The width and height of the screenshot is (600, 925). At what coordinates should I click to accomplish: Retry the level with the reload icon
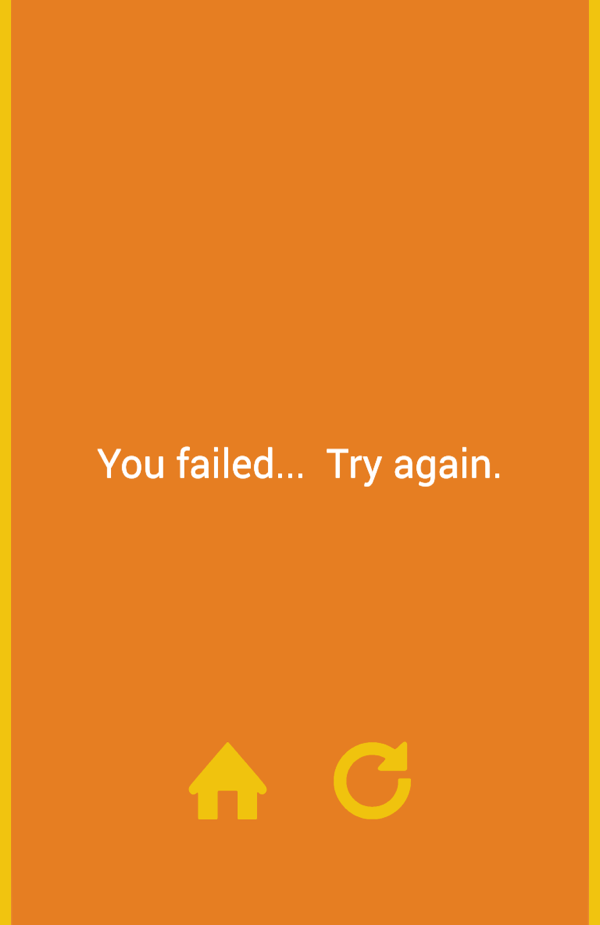(x=372, y=781)
